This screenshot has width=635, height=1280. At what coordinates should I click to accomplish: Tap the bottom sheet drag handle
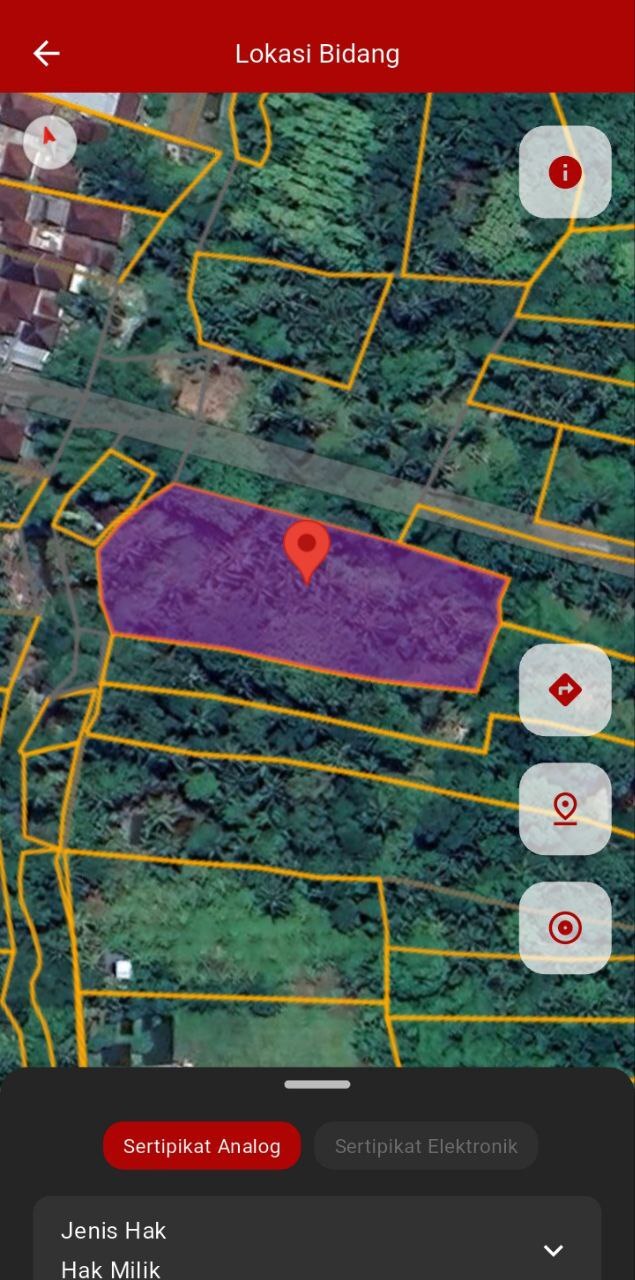click(x=317, y=1084)
